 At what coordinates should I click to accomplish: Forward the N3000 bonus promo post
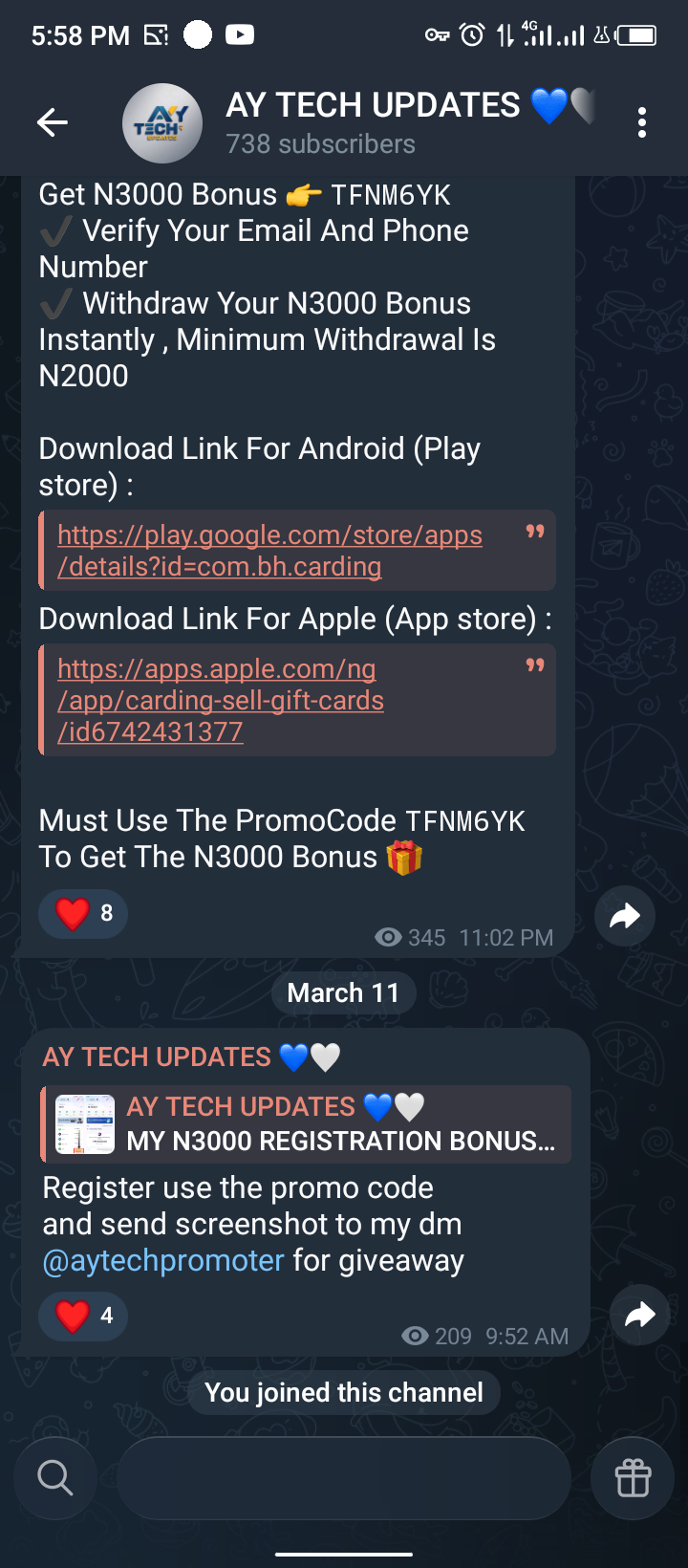[x=624, y=916]
